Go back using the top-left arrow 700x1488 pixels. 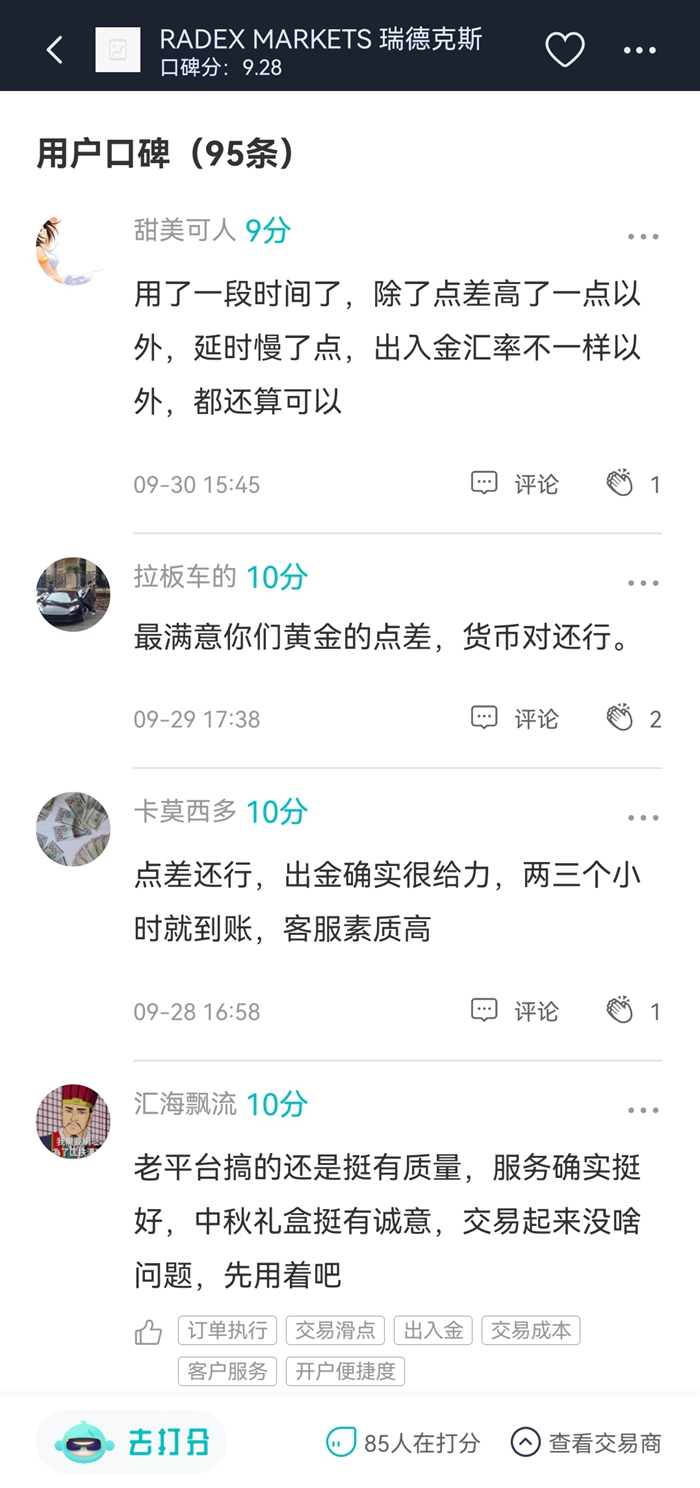tap(55, 50)
